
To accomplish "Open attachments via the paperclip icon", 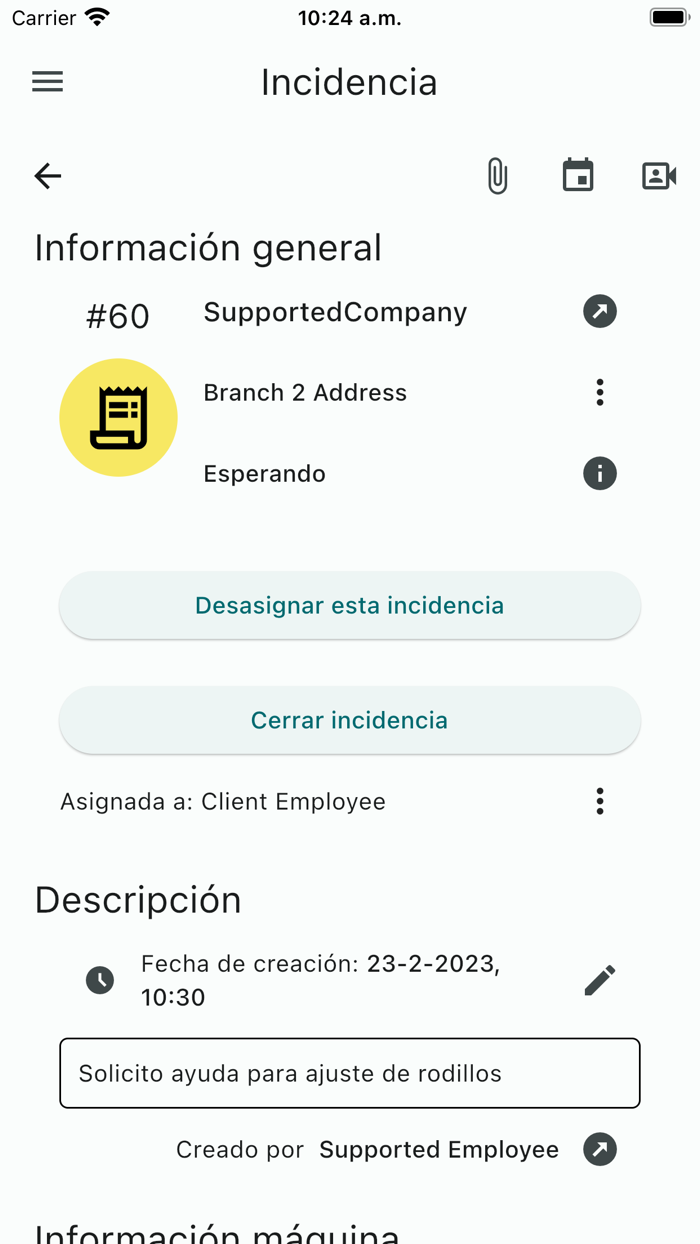I will pyautogui.click(x=497, y=176).
